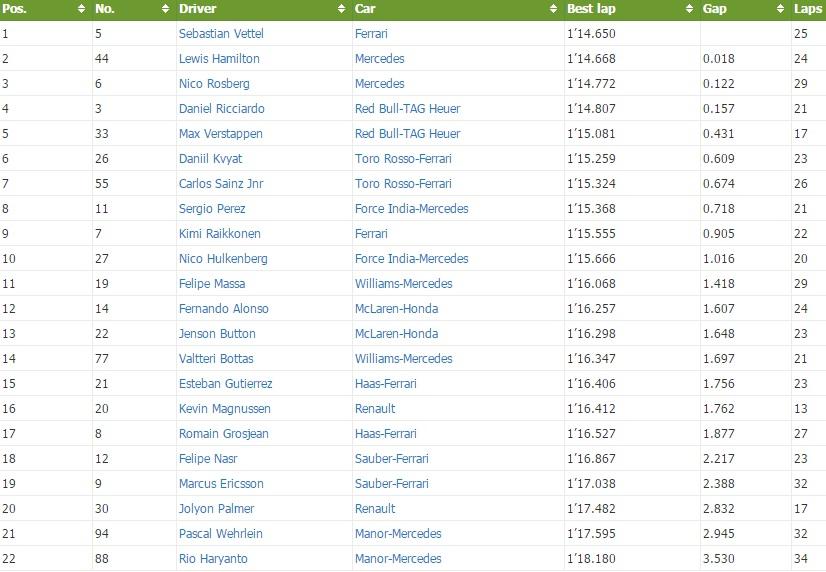Open Renault link in Kevin Magnussen's row
This screenshot has height=572, width=826.
pyautogui.click(x=375, y=409)
